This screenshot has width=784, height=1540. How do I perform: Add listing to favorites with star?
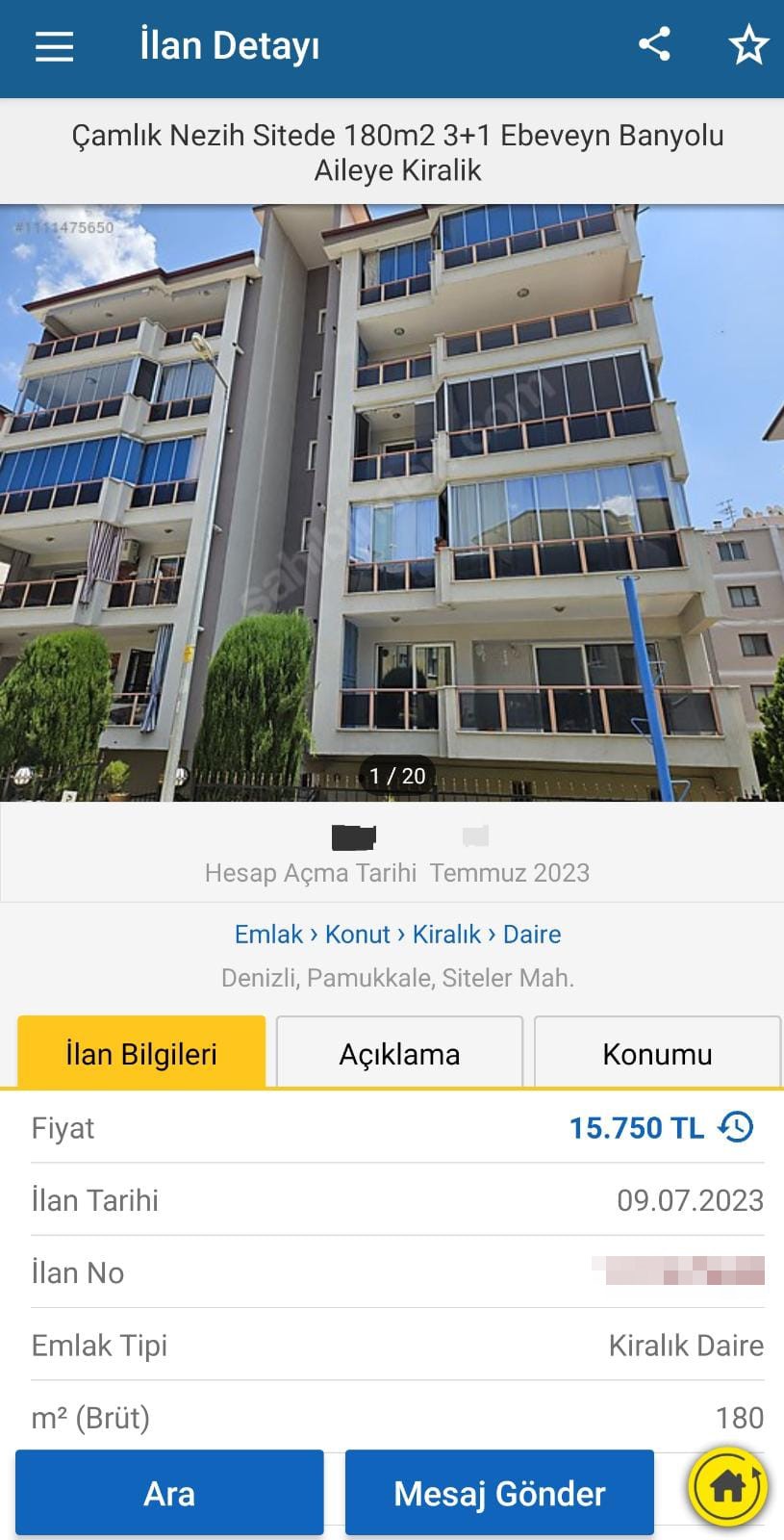(747, 45)
